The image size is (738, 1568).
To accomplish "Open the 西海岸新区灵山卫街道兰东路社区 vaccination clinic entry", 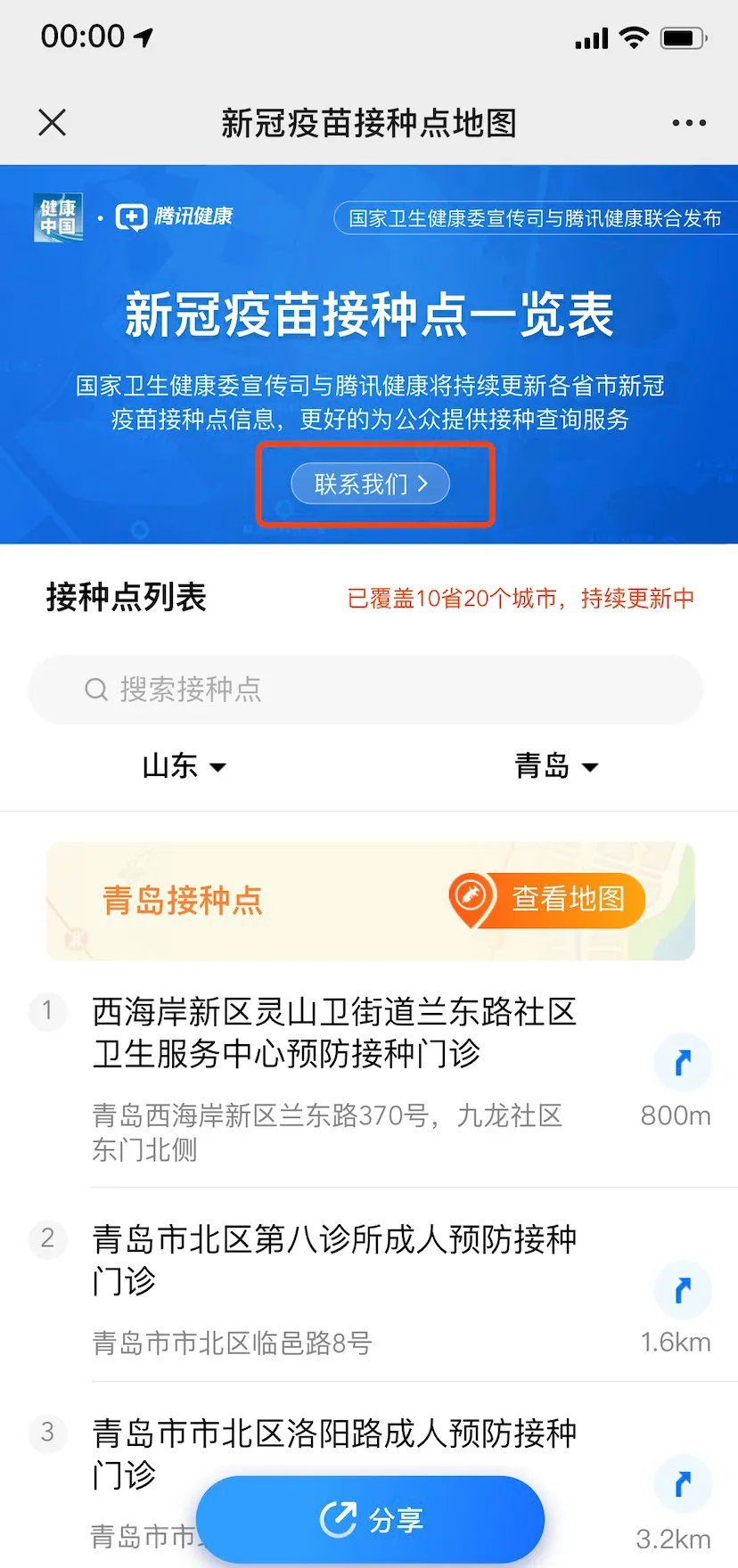I will tap(334, 1032).
